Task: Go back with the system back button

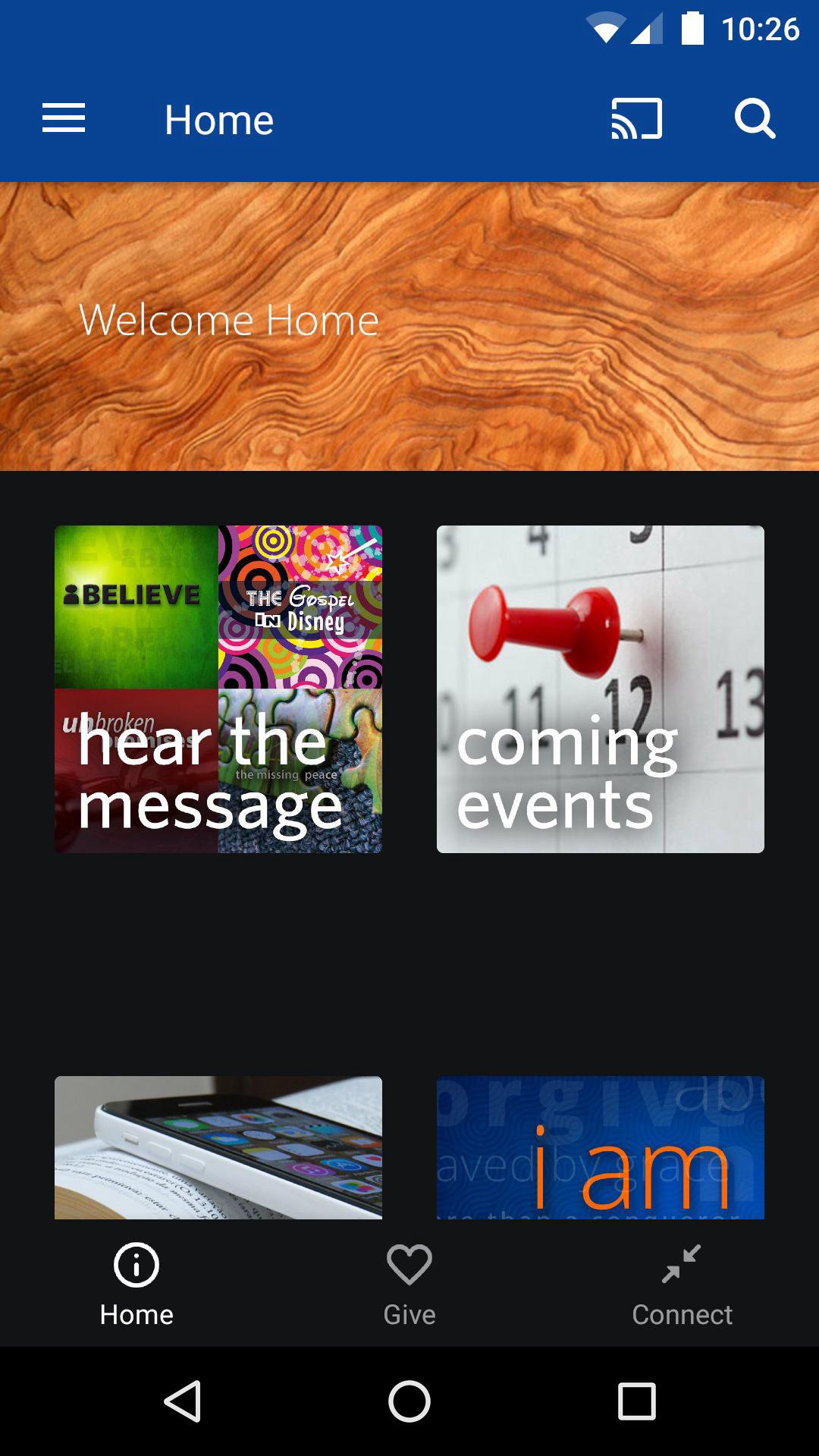Action: (183, 1401)
